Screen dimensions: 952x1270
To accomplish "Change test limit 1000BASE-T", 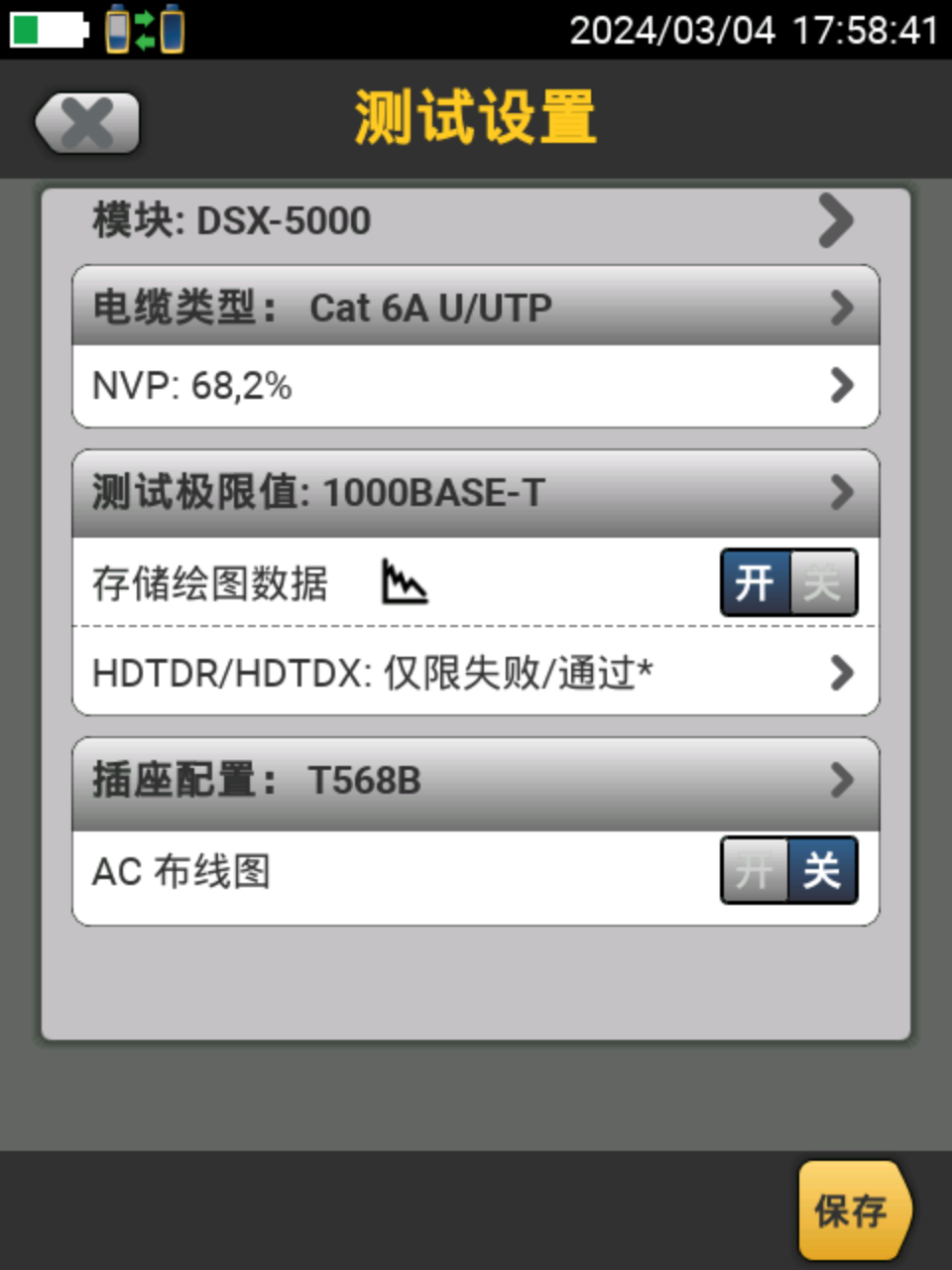I will tap(476, 492).
